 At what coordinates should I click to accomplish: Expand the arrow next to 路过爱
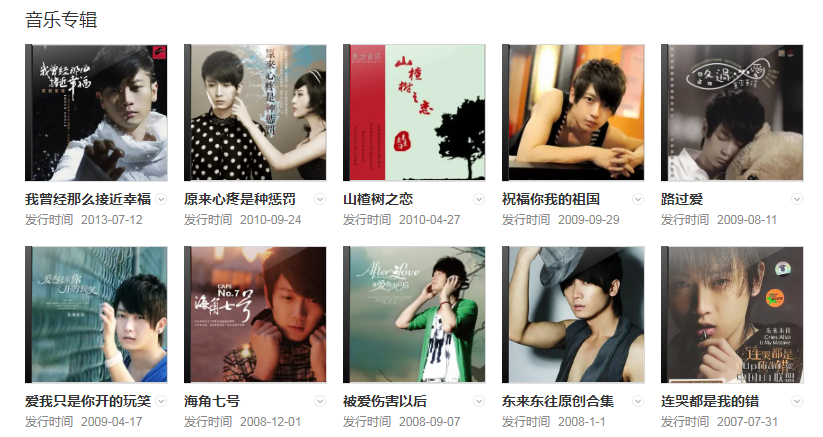tap(797, 199)
